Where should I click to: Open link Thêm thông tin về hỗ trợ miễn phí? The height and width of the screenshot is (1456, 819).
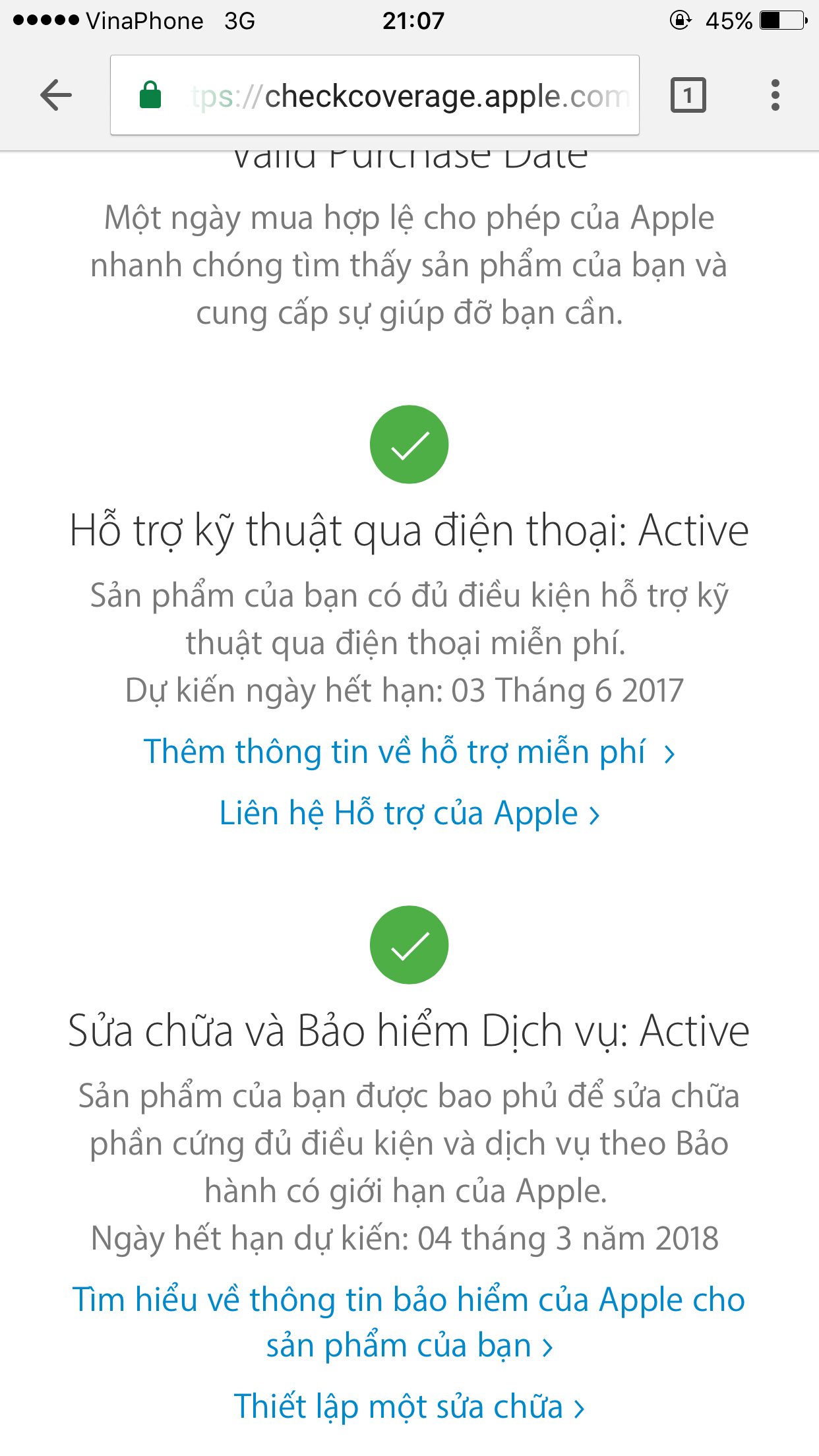[409, 752]
